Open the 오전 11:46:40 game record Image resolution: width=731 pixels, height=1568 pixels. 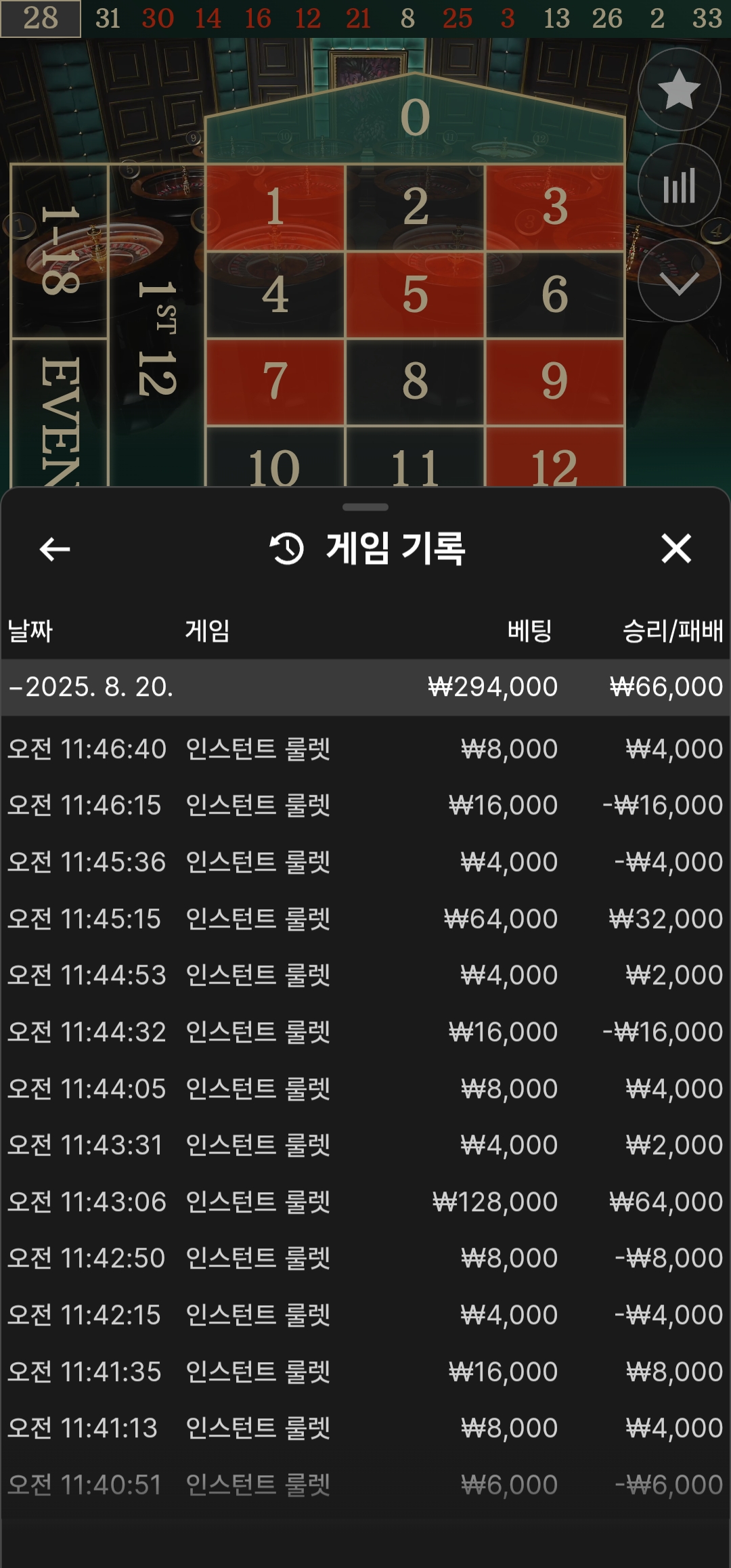point(365,749)
